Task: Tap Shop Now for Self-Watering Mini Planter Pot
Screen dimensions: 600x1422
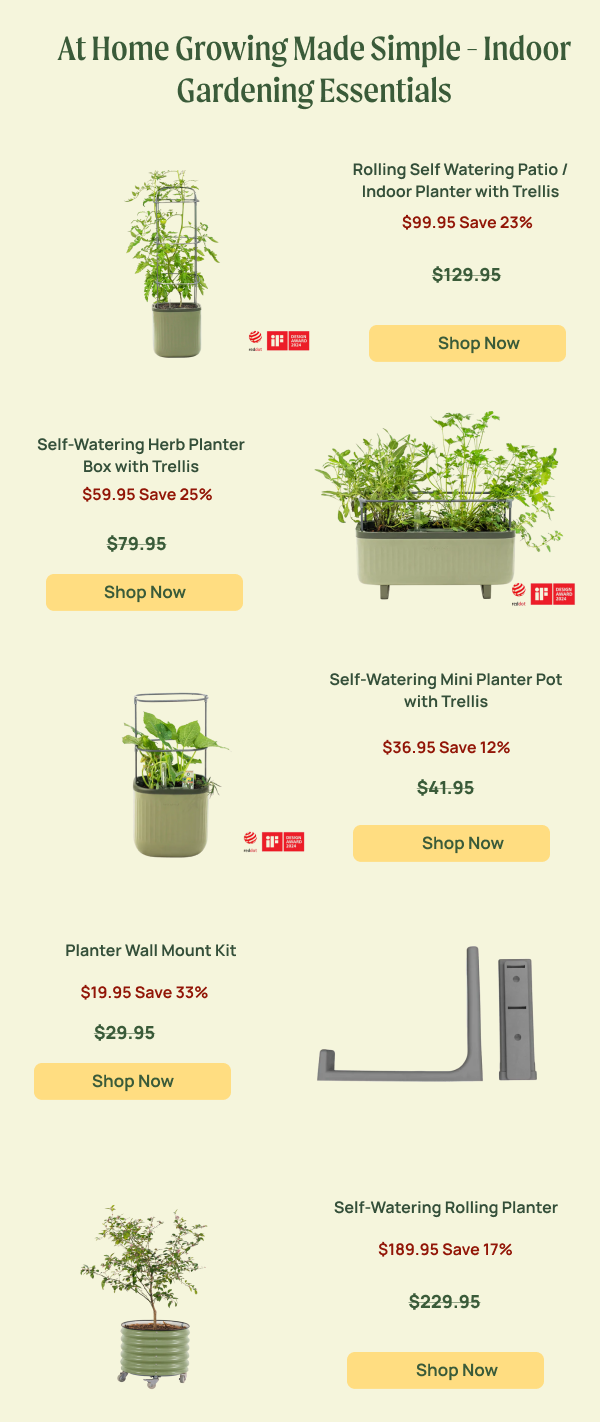Action: pyautogui.click(x=451, y=843)
